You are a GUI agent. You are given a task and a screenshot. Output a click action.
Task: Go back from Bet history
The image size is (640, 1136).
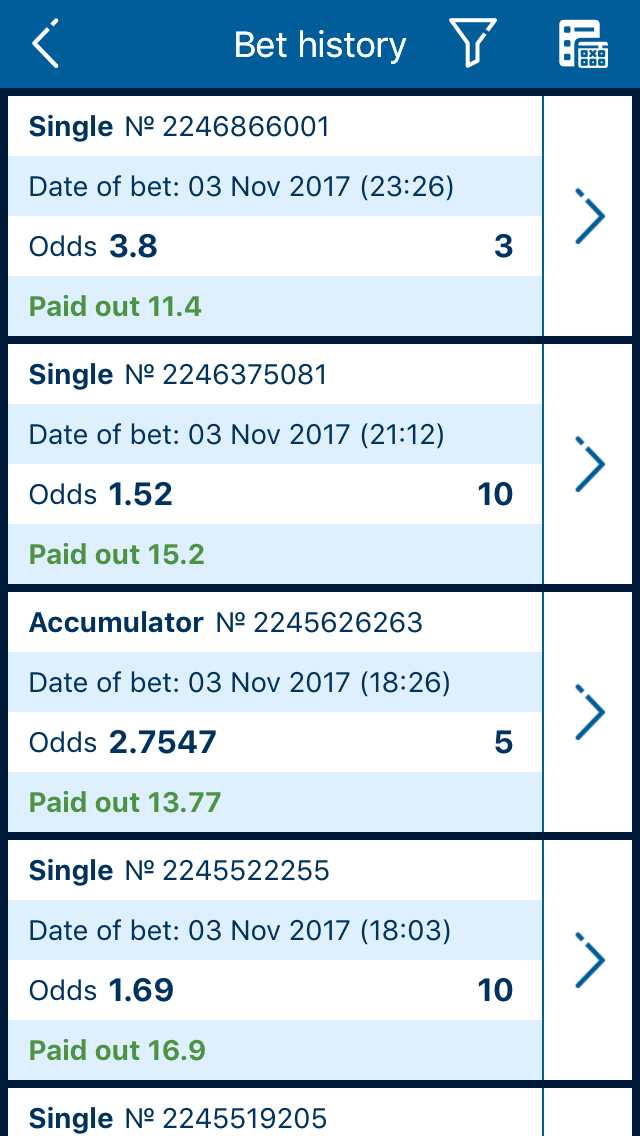(x=45, y=45)
